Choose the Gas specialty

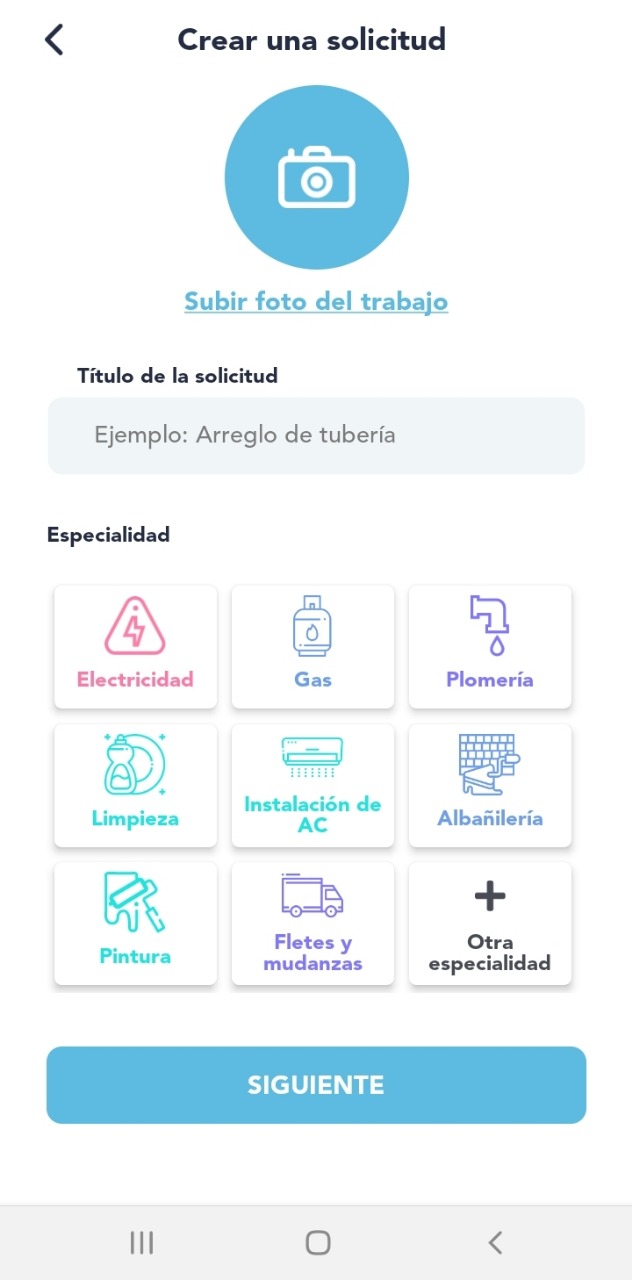[x=313, y=647]
